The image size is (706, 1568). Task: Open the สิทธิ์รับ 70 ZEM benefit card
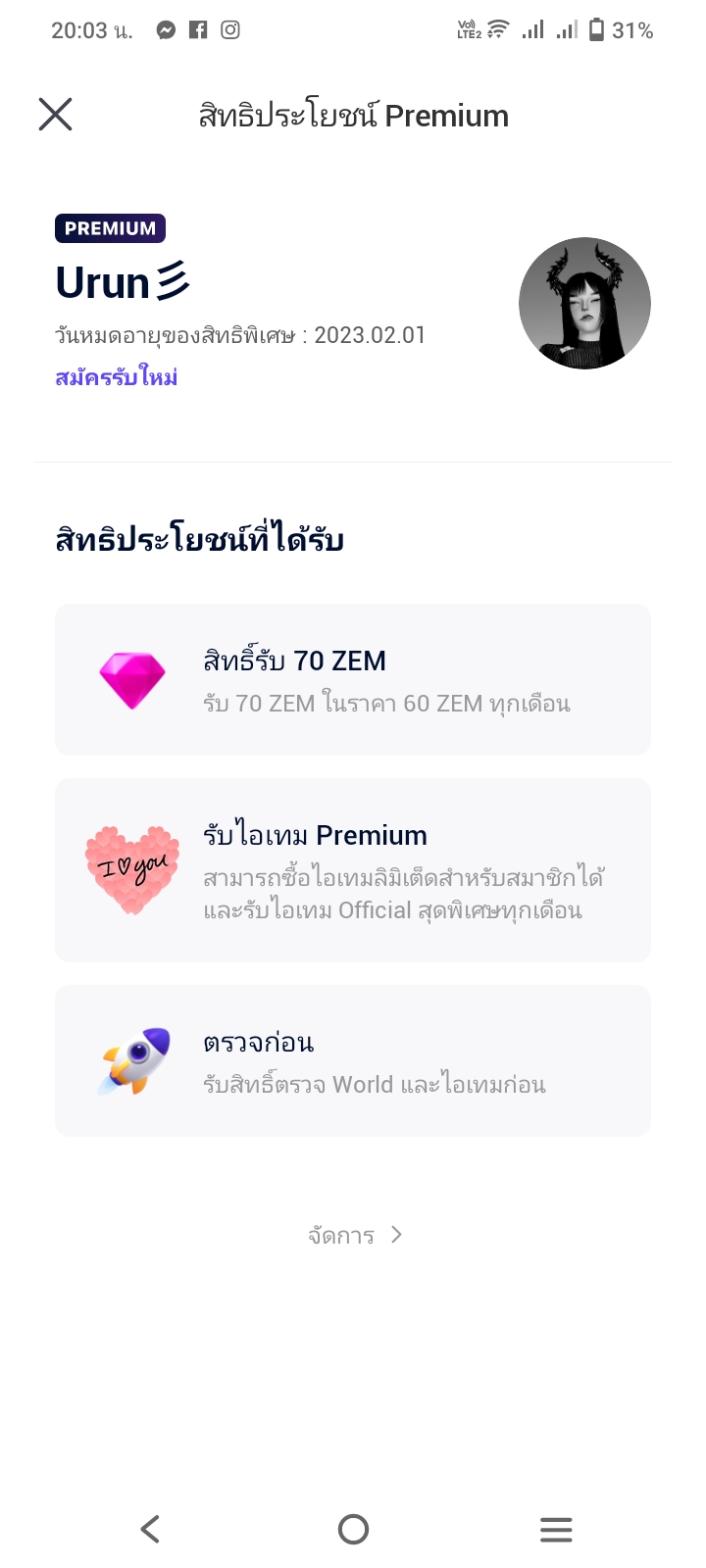click(x=353, y=679)
